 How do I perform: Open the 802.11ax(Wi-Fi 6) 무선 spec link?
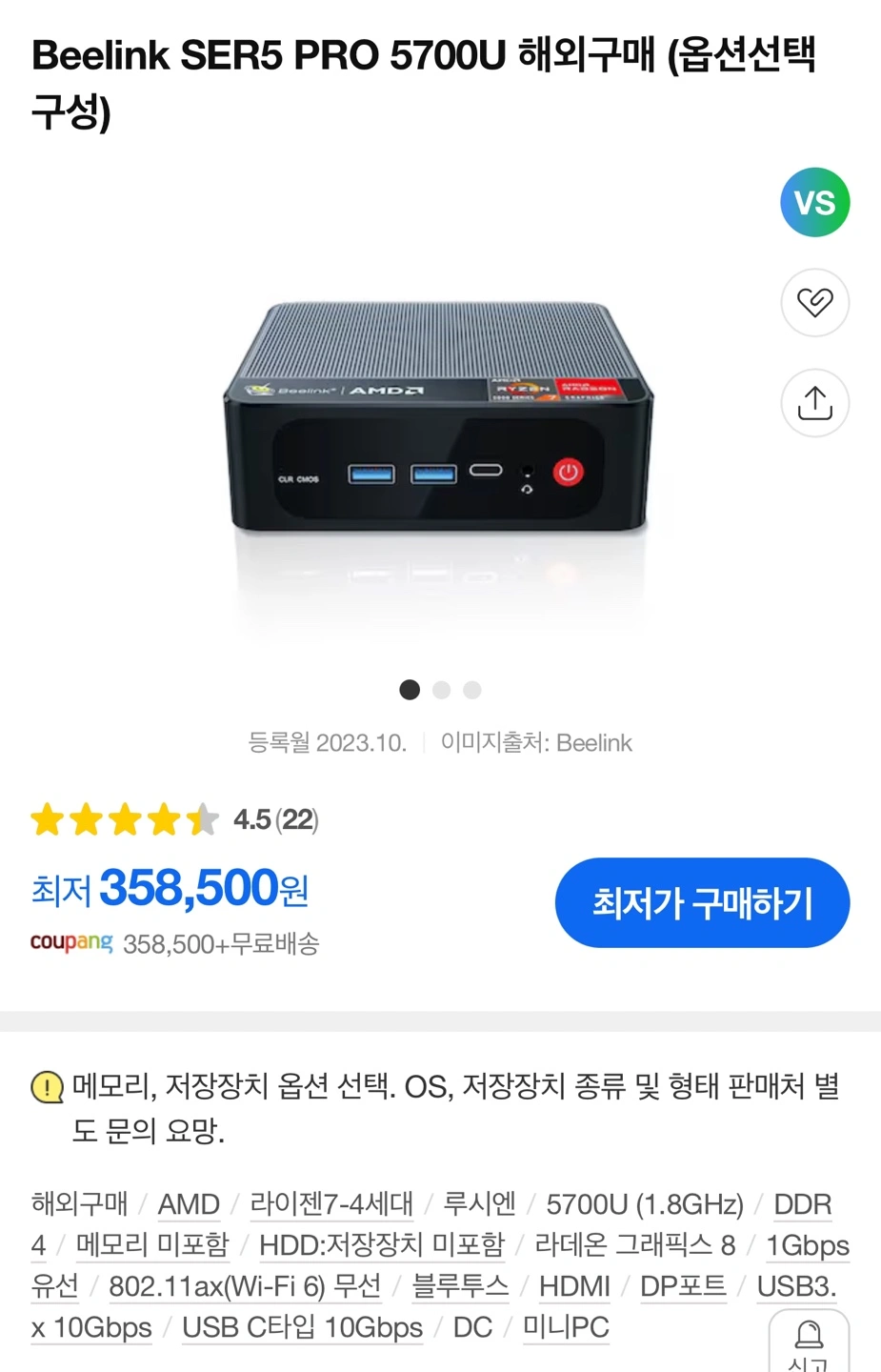tap(245, 1286)
